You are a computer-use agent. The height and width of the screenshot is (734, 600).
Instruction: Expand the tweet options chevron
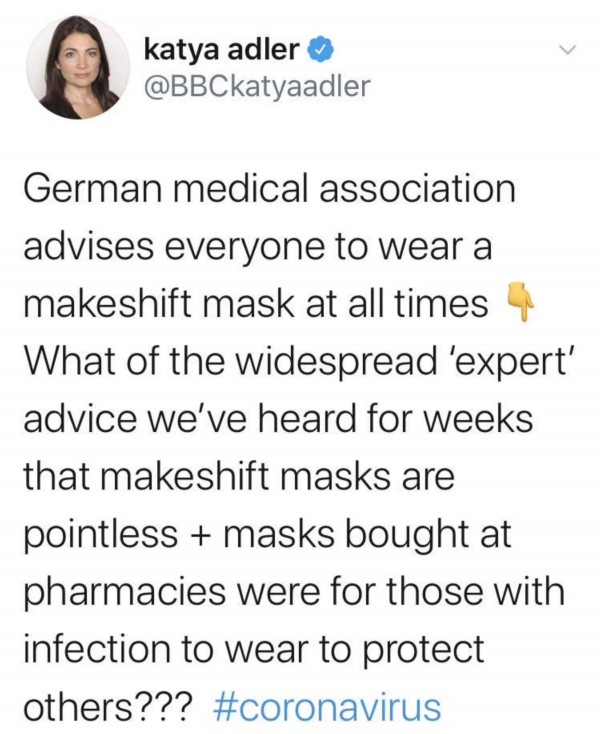pos(568,49)
